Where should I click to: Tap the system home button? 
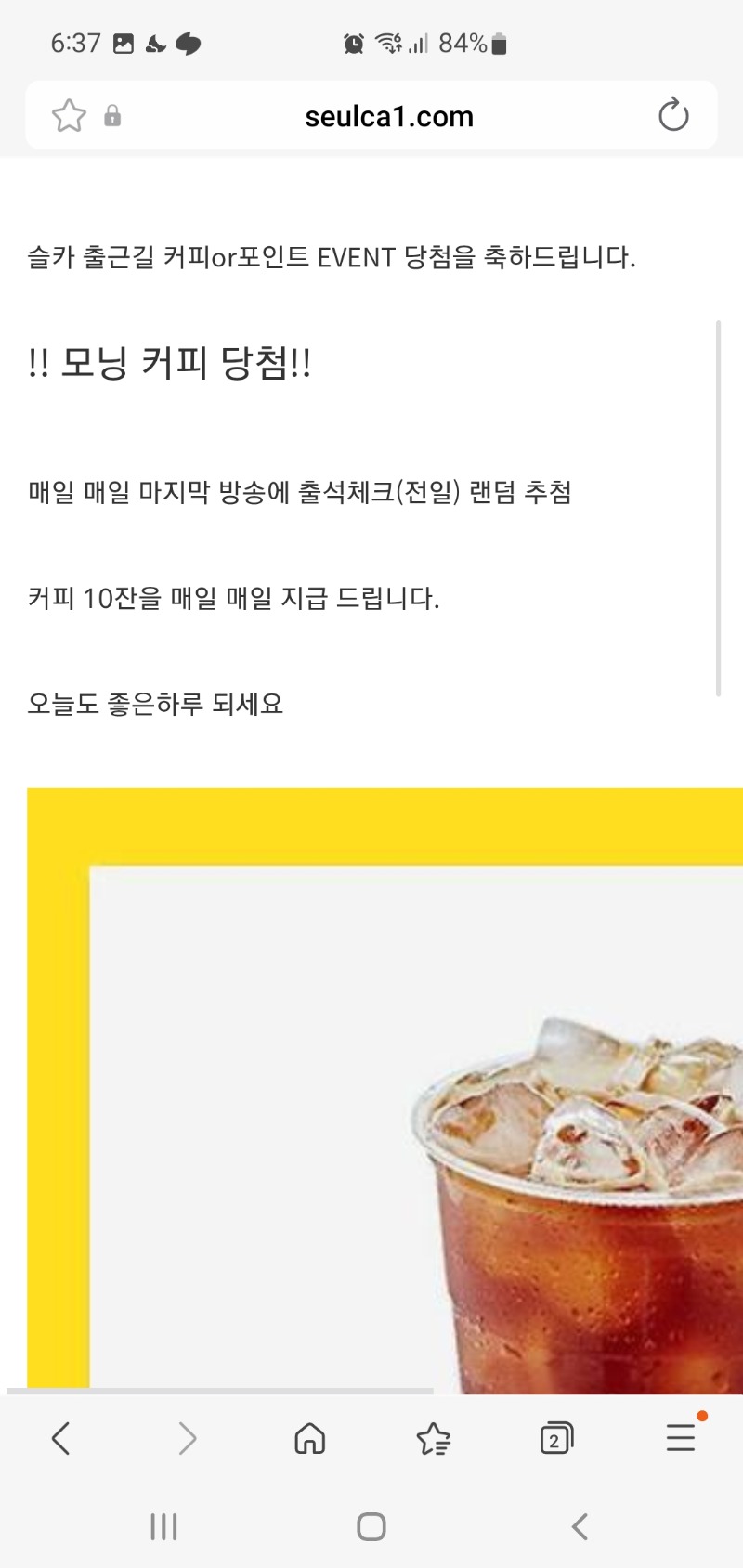coord(371,1527)
